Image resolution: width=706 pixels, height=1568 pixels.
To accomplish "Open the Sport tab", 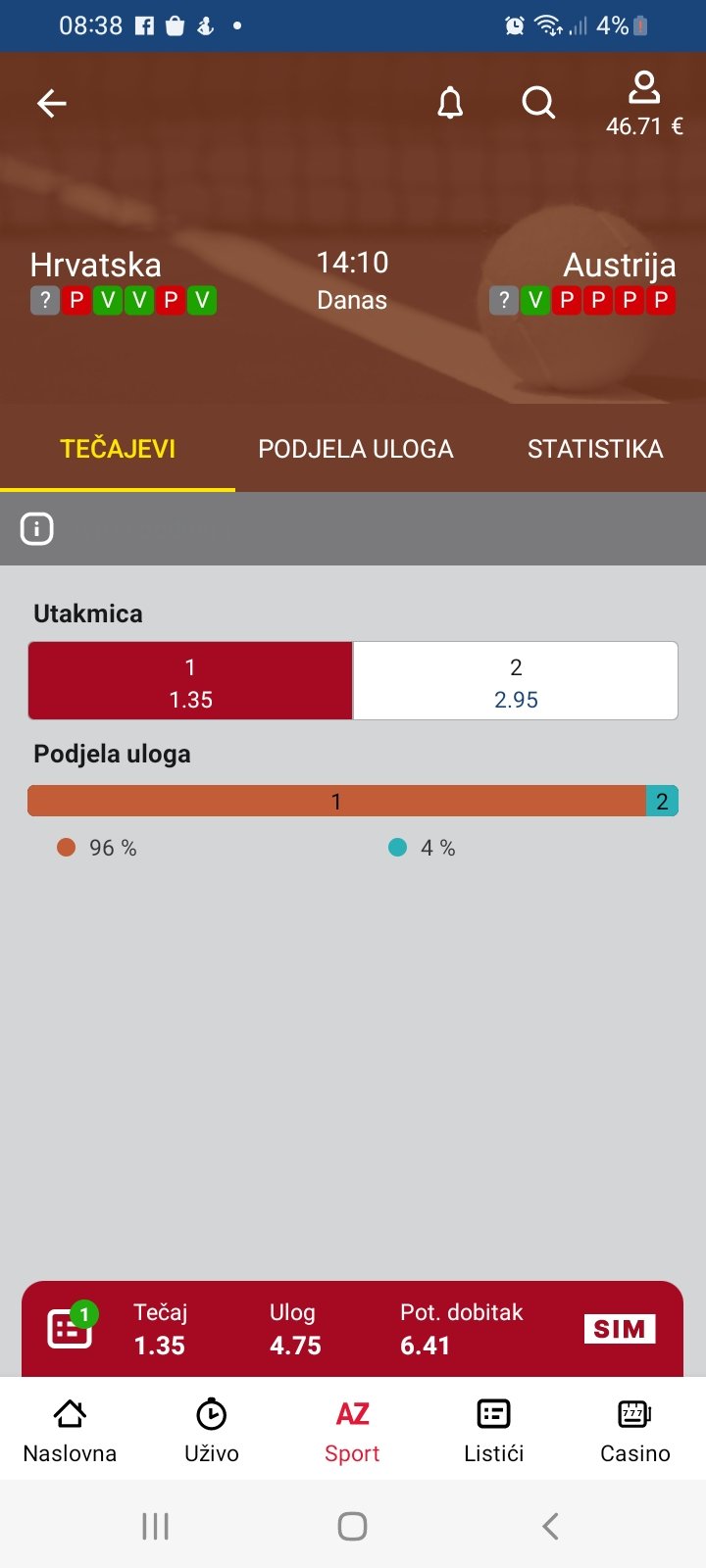I will pyautogui.click(x=352, y=1431).
